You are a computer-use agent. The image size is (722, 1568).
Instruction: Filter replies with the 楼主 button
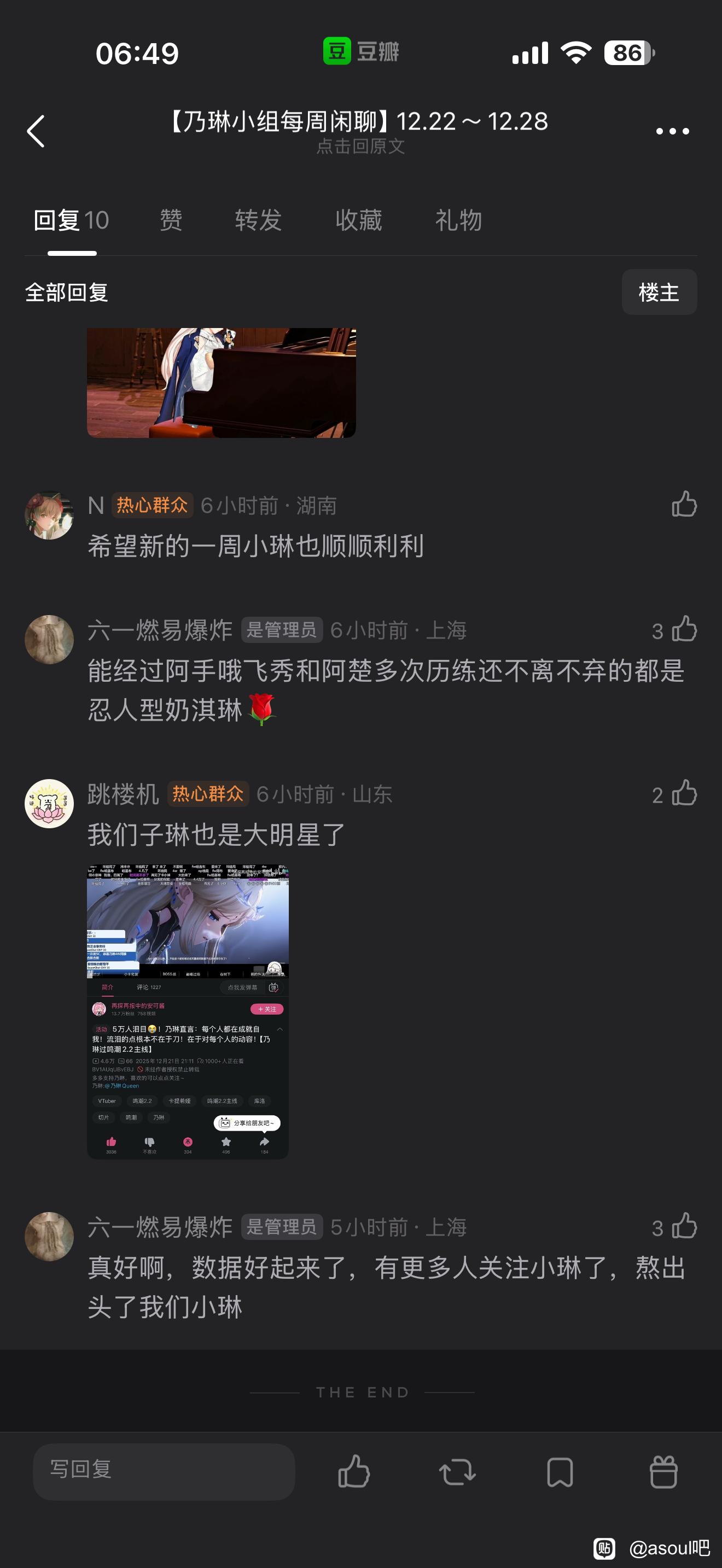[659, 292]
